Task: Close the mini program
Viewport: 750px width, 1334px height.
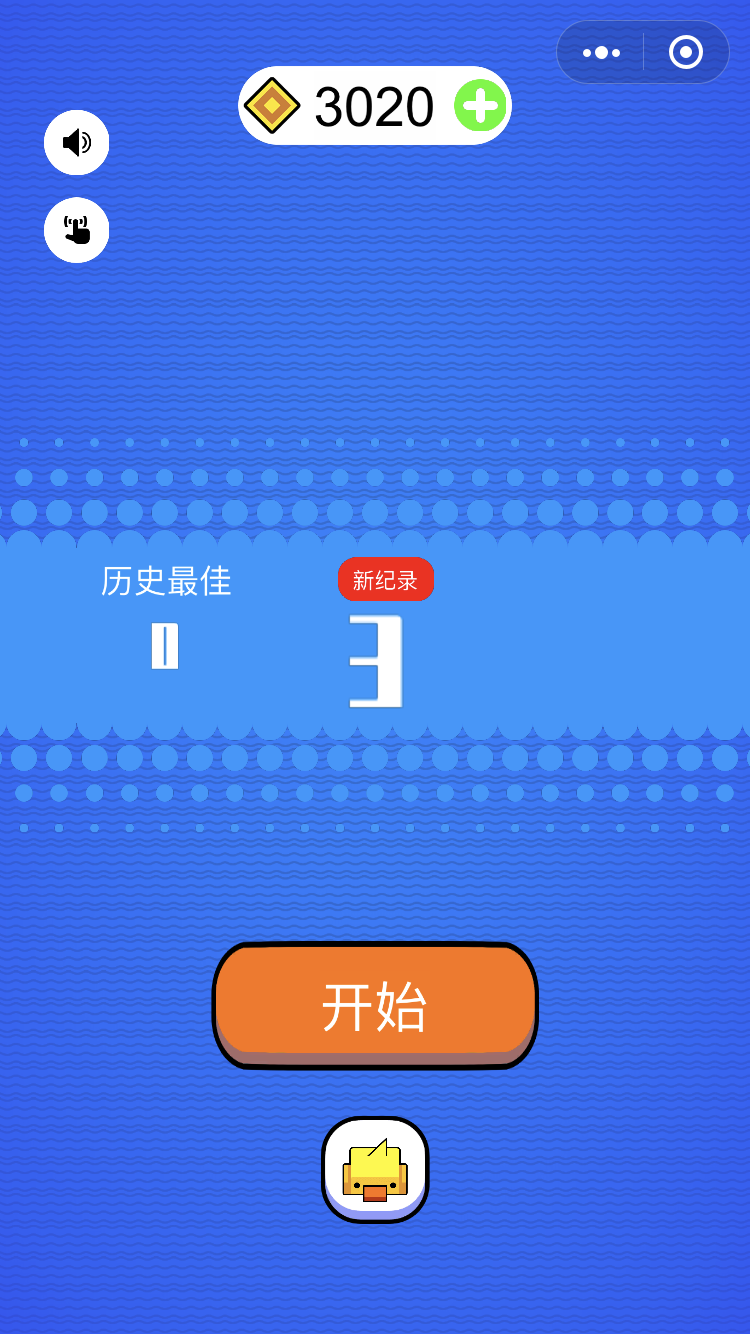Action: pos(686,52)
